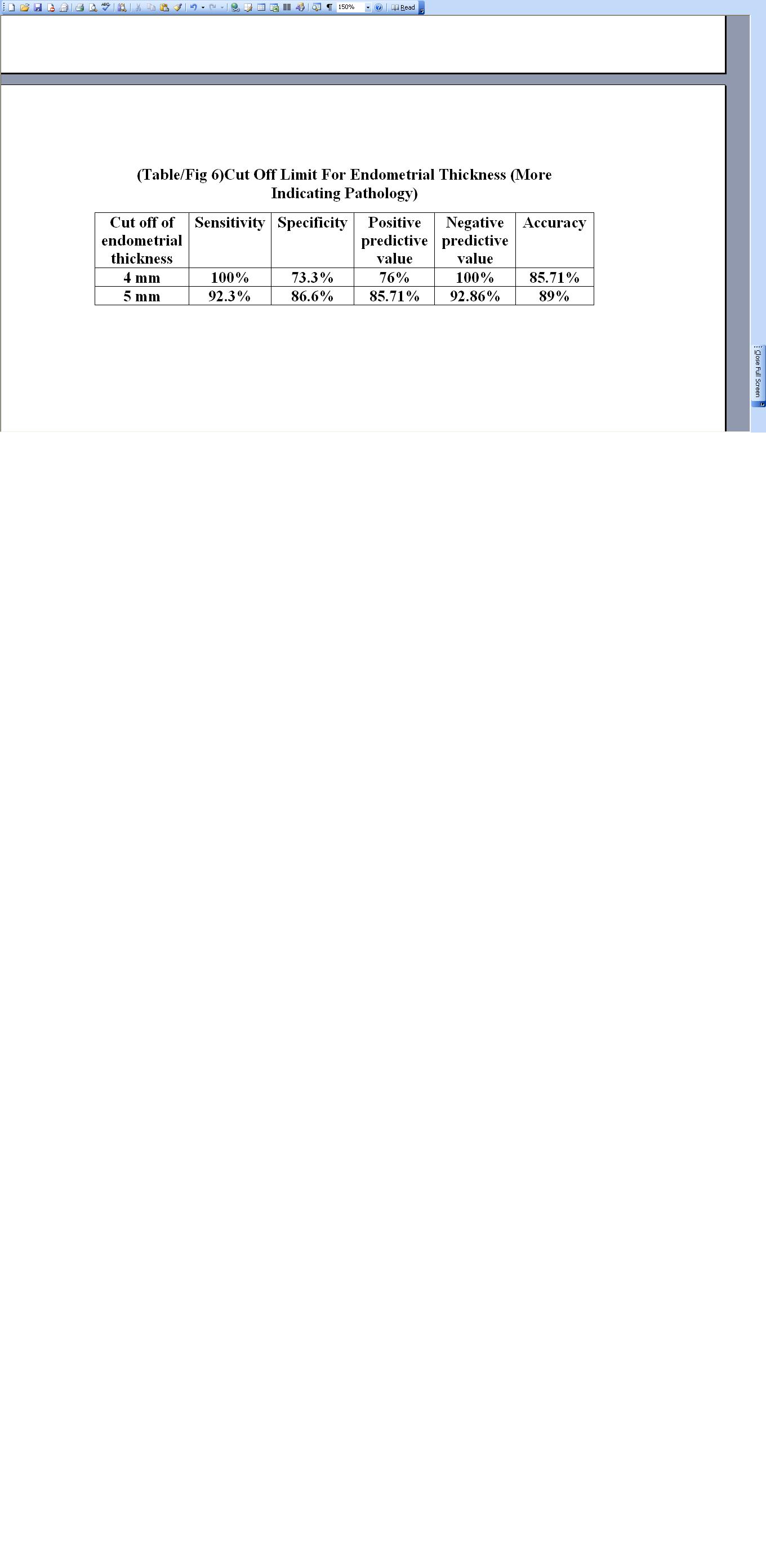The width and height of the screenshot is (766, 1568).
Task: Toggle show/hide paragraph marks
Action: (329, 7)
